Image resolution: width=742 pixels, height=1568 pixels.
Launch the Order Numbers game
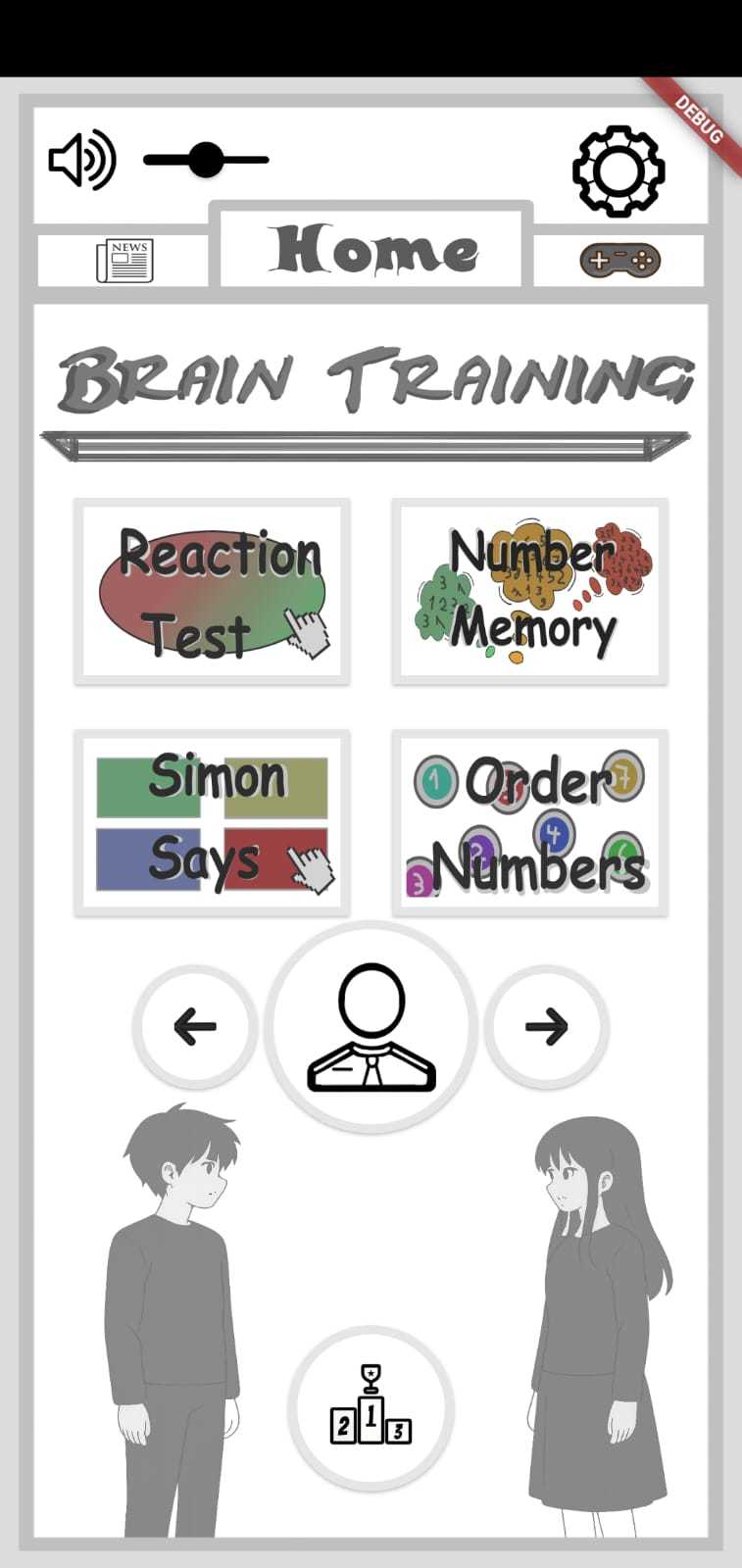530,823
